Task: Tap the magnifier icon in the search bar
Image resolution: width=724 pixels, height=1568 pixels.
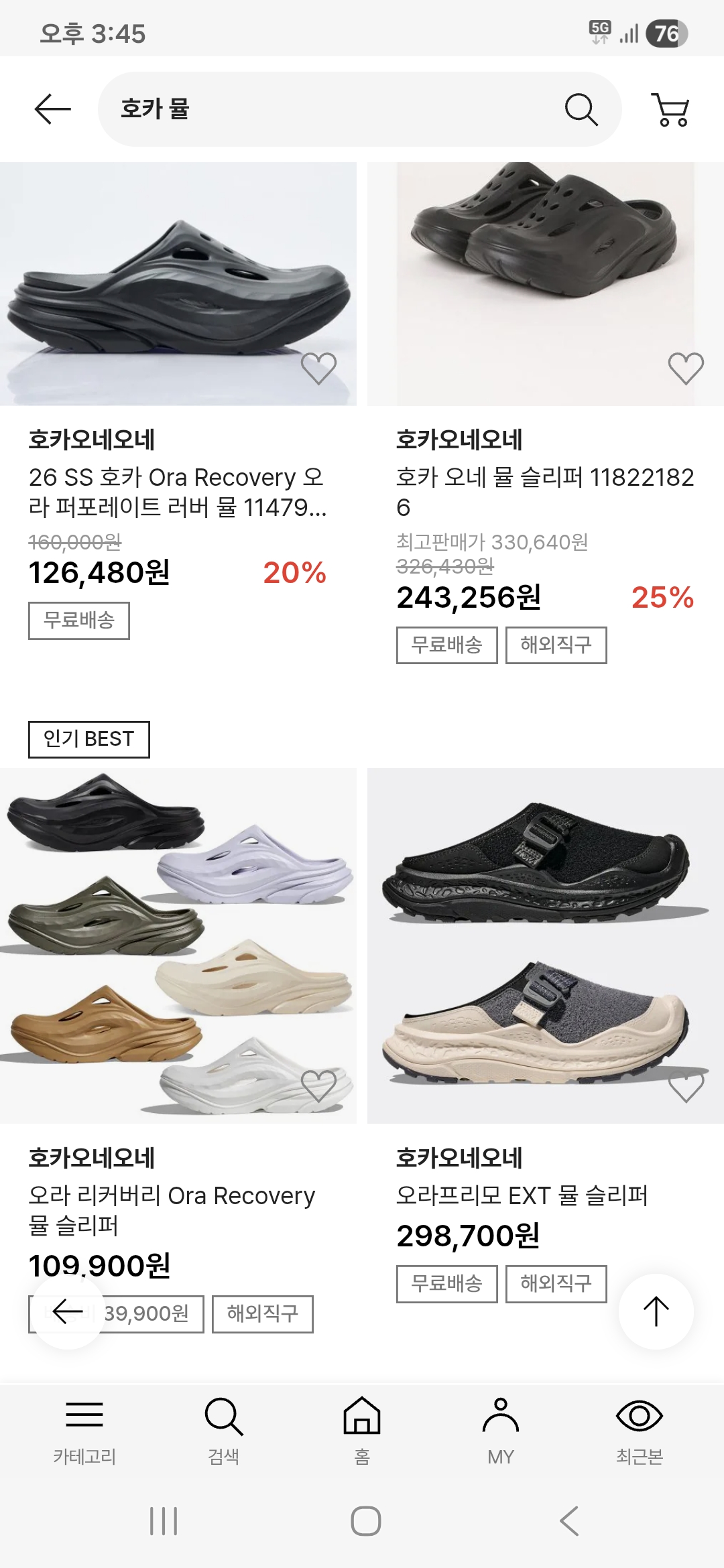Action: pyautogui.click(x=581, y=109)
